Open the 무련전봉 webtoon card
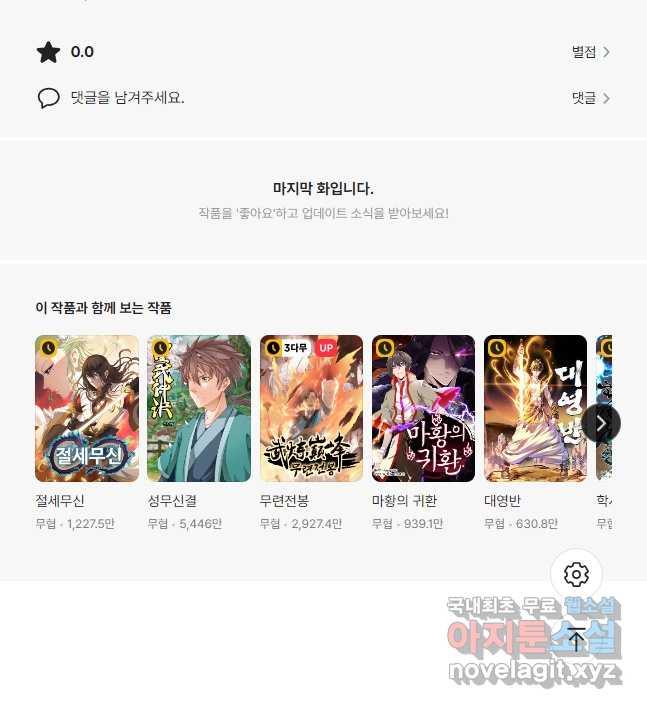647x709 pixels. (x=311, y=409)
